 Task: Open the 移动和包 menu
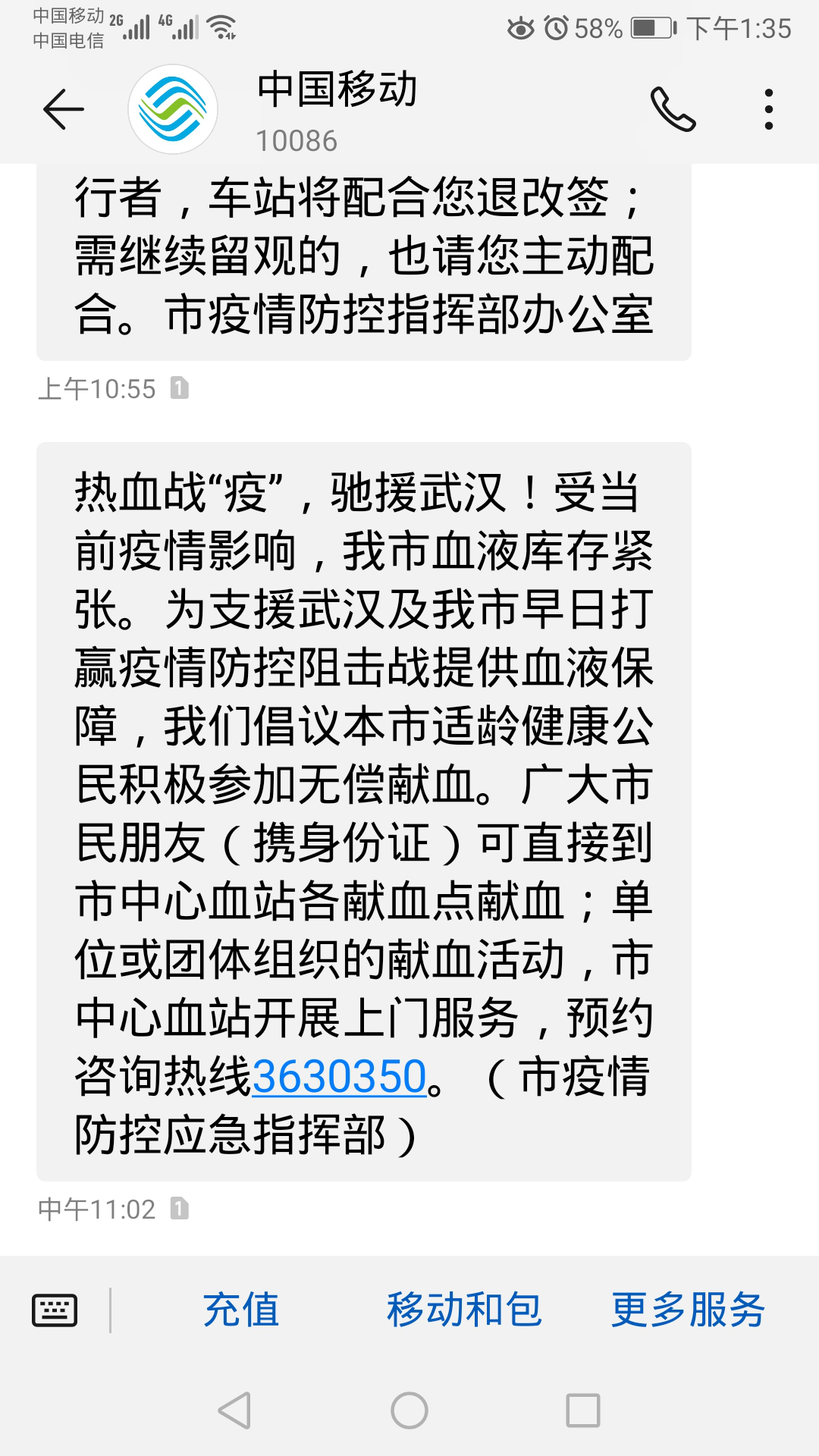(x=464, y=1310)
